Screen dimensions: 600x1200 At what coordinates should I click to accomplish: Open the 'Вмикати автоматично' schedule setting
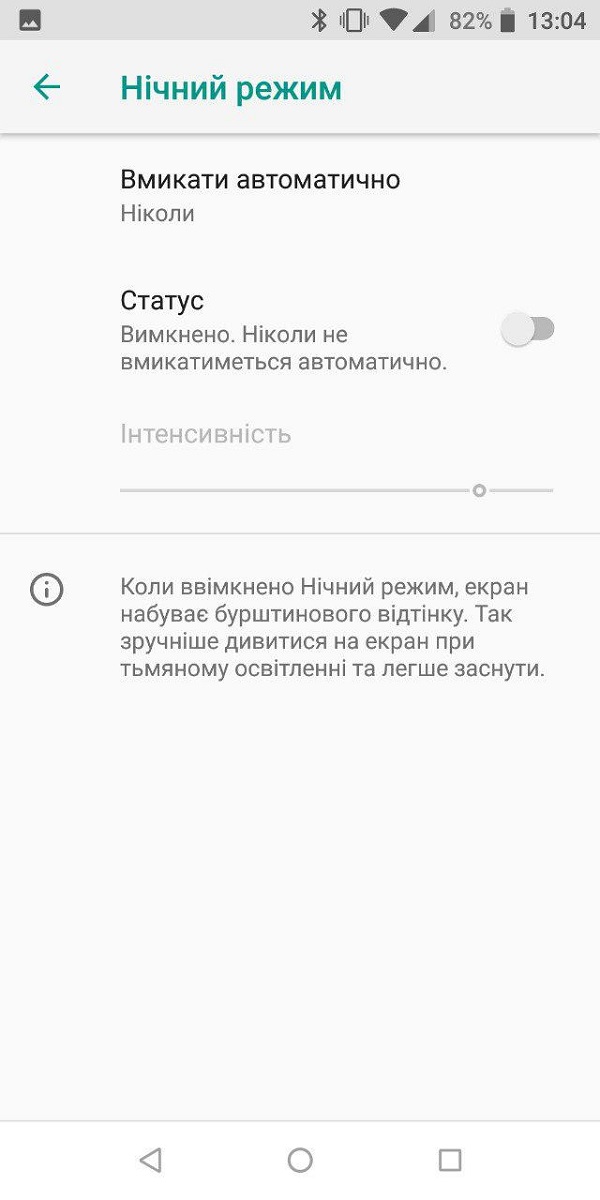300,196
